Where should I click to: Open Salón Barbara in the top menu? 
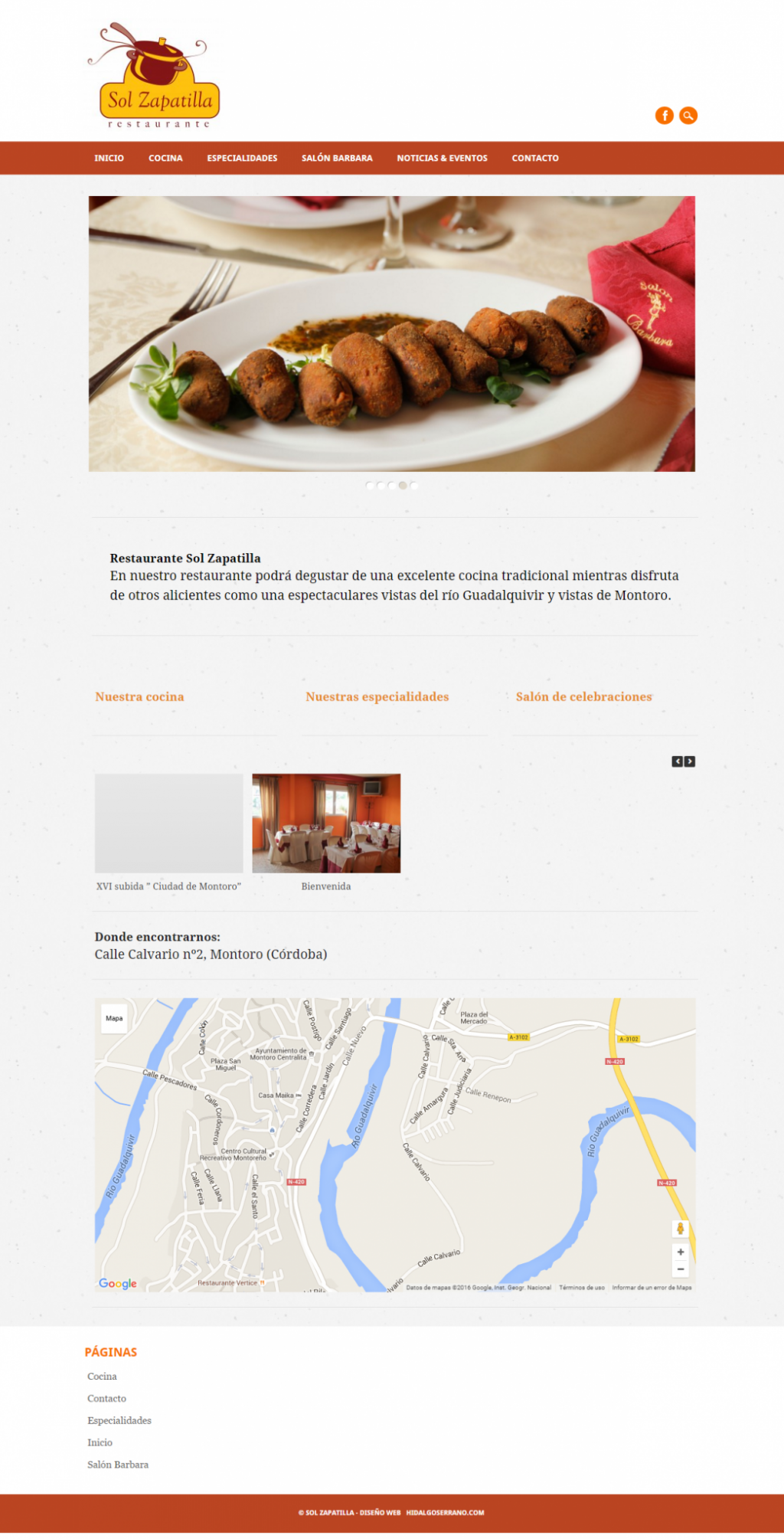pyautogui.click(x=337, y=159)
